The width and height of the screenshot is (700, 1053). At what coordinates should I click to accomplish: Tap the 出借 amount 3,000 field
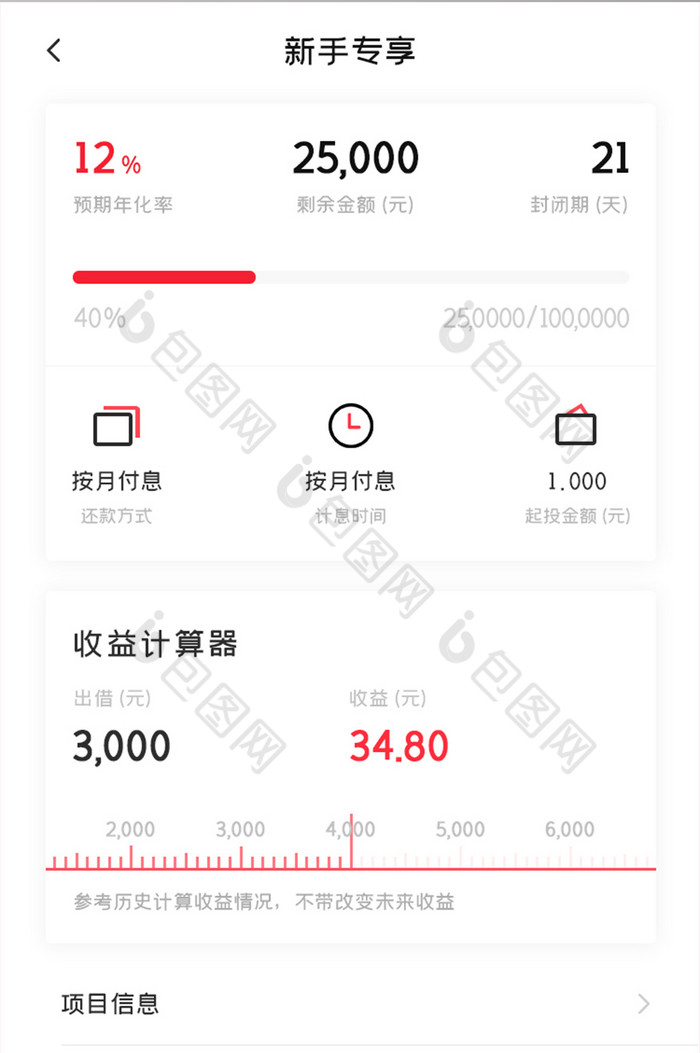tap(121, 746)
